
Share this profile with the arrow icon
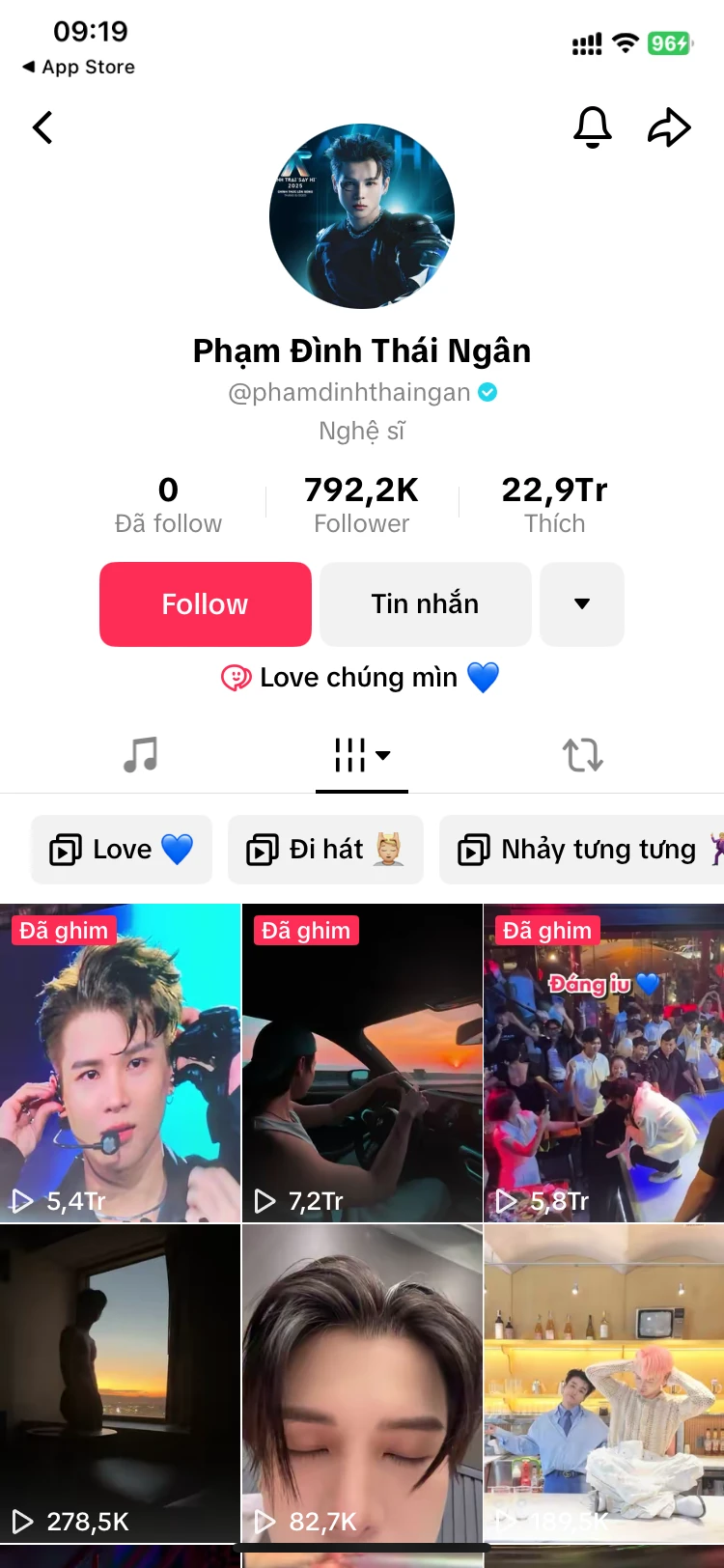(x=669, y=127)
